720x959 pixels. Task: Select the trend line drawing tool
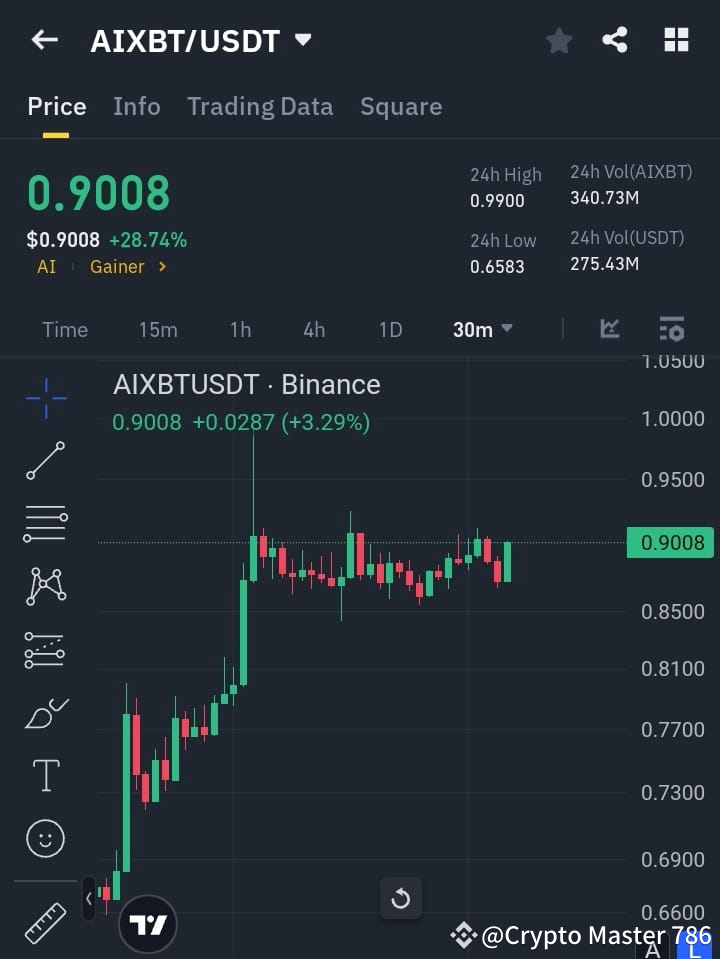coord(45,461)
